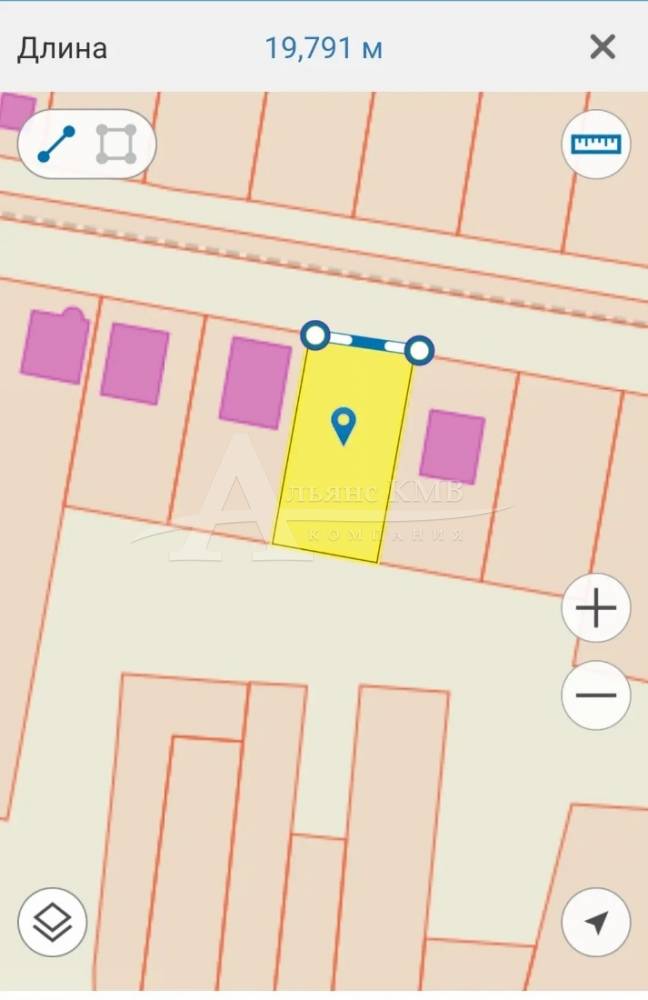Viewport: 648px width, 1000px height.
Task: Zoom out of the map
Action: point(596,695)
